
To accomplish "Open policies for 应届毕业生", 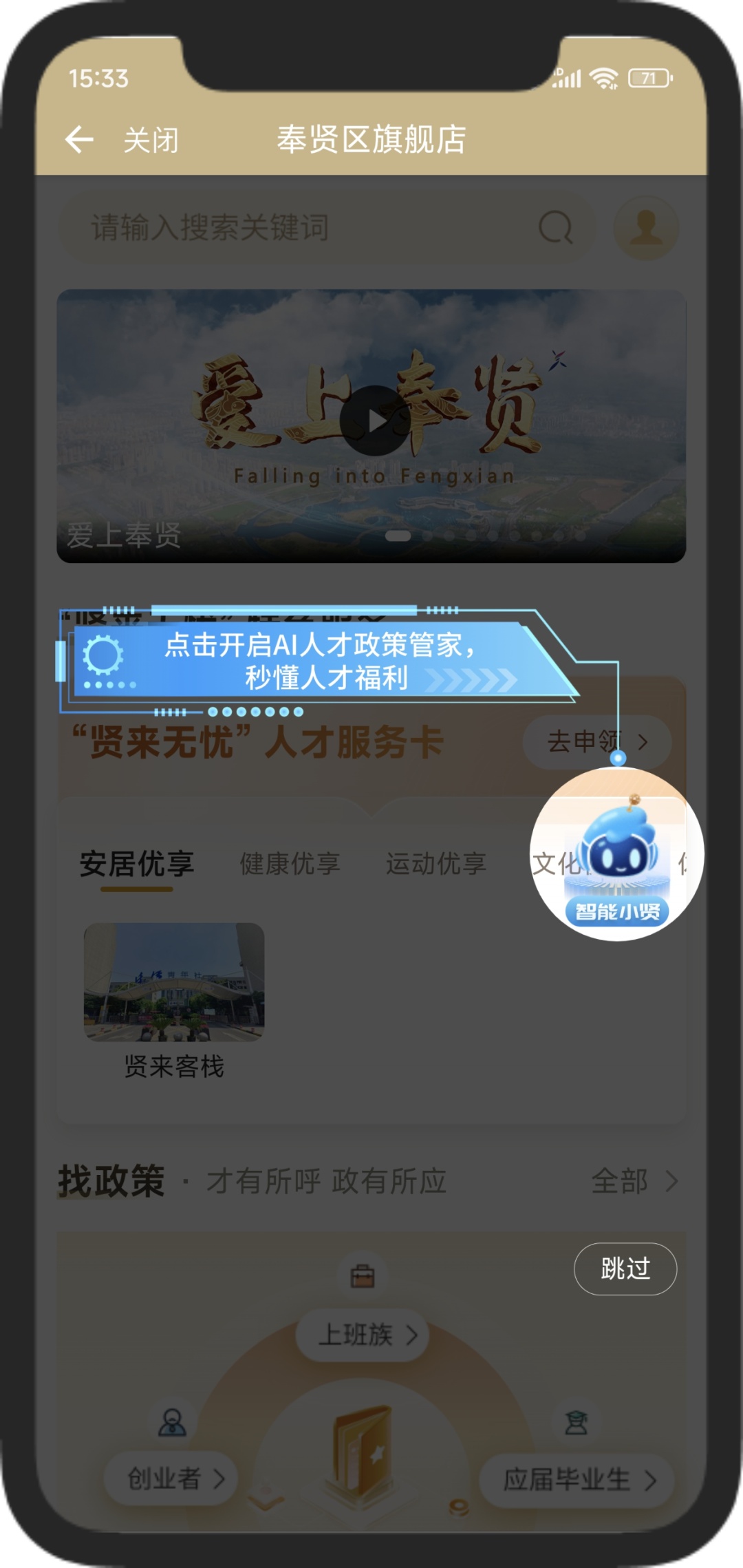I will tap(577, 1479).
